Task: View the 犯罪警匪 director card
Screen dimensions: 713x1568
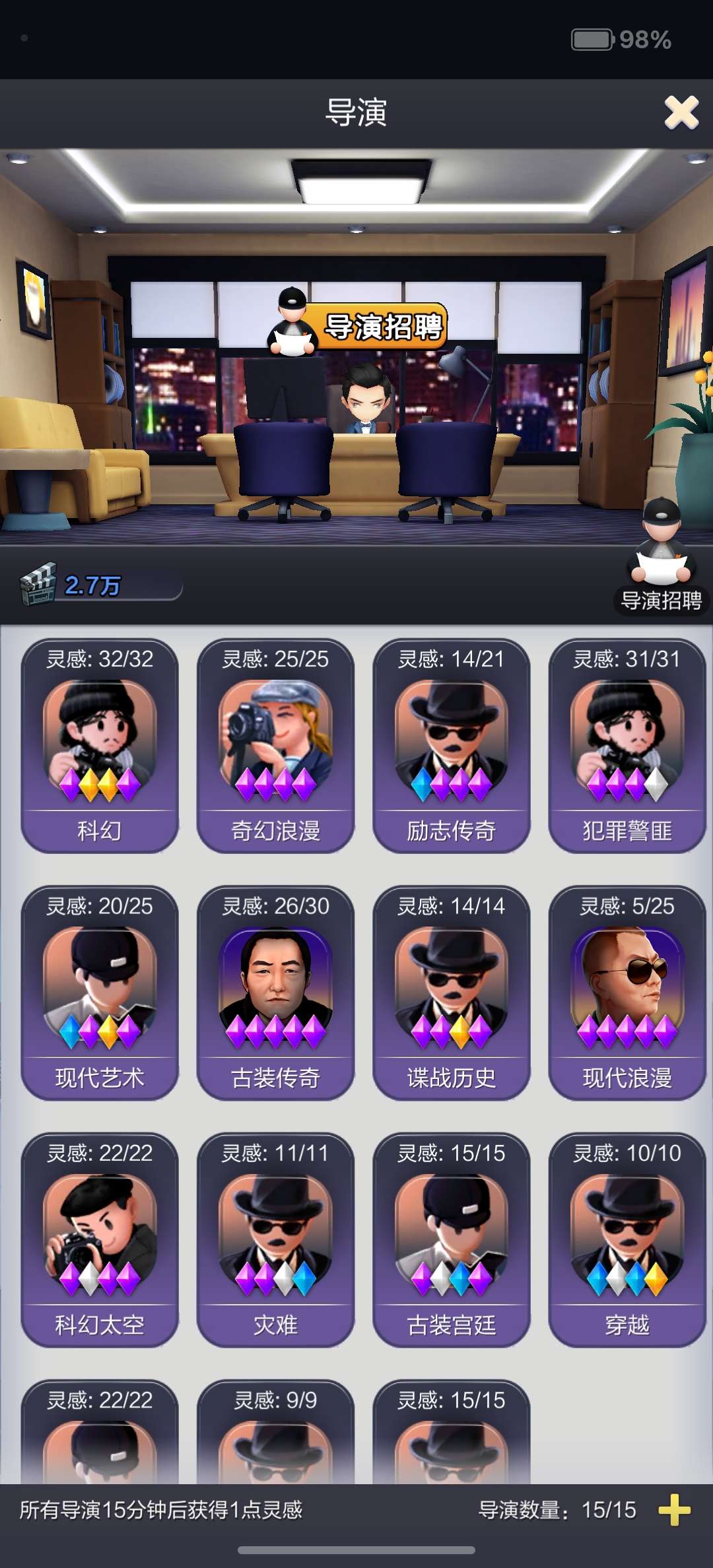Action: [x=627, y=746]
